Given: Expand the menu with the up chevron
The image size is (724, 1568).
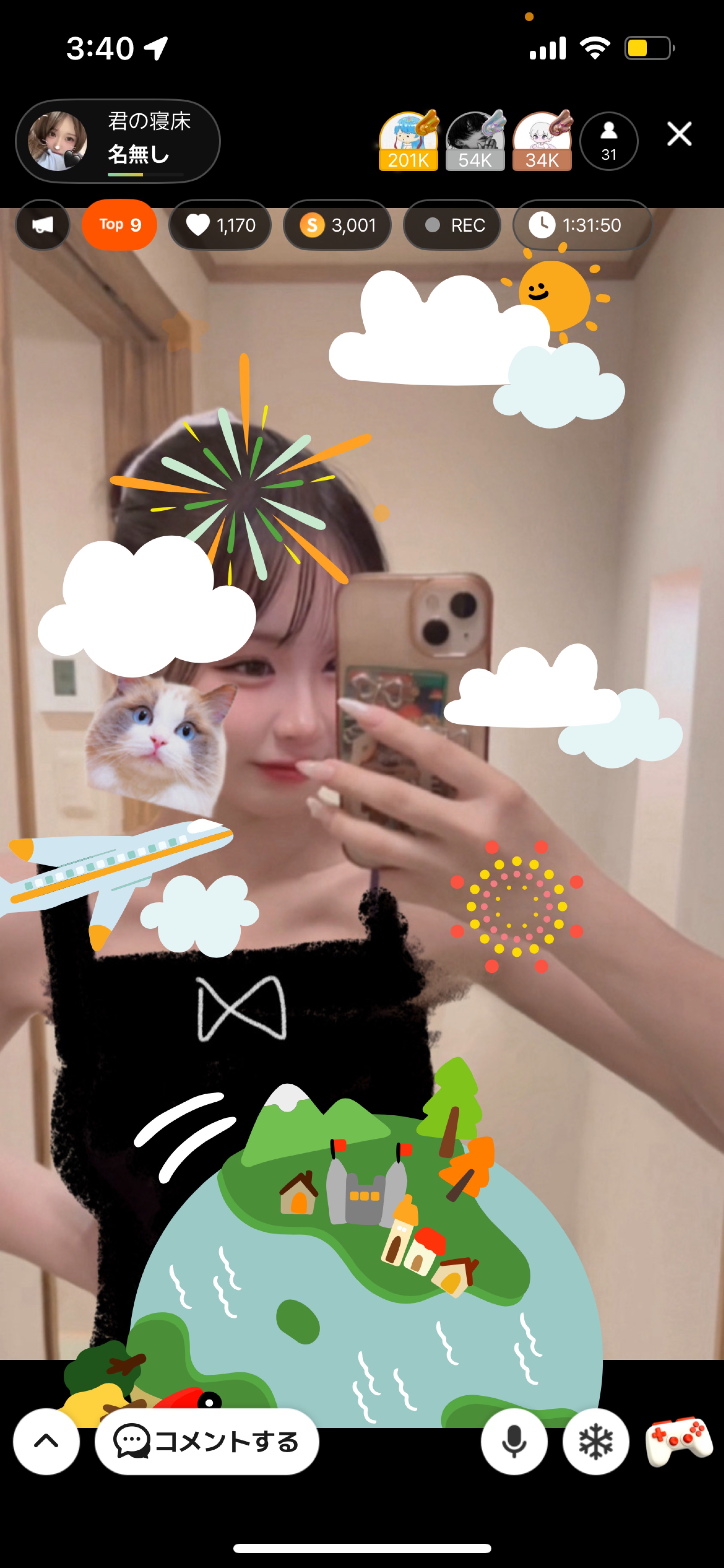Looking at the screenshot, I should (x=46, y=1441).
